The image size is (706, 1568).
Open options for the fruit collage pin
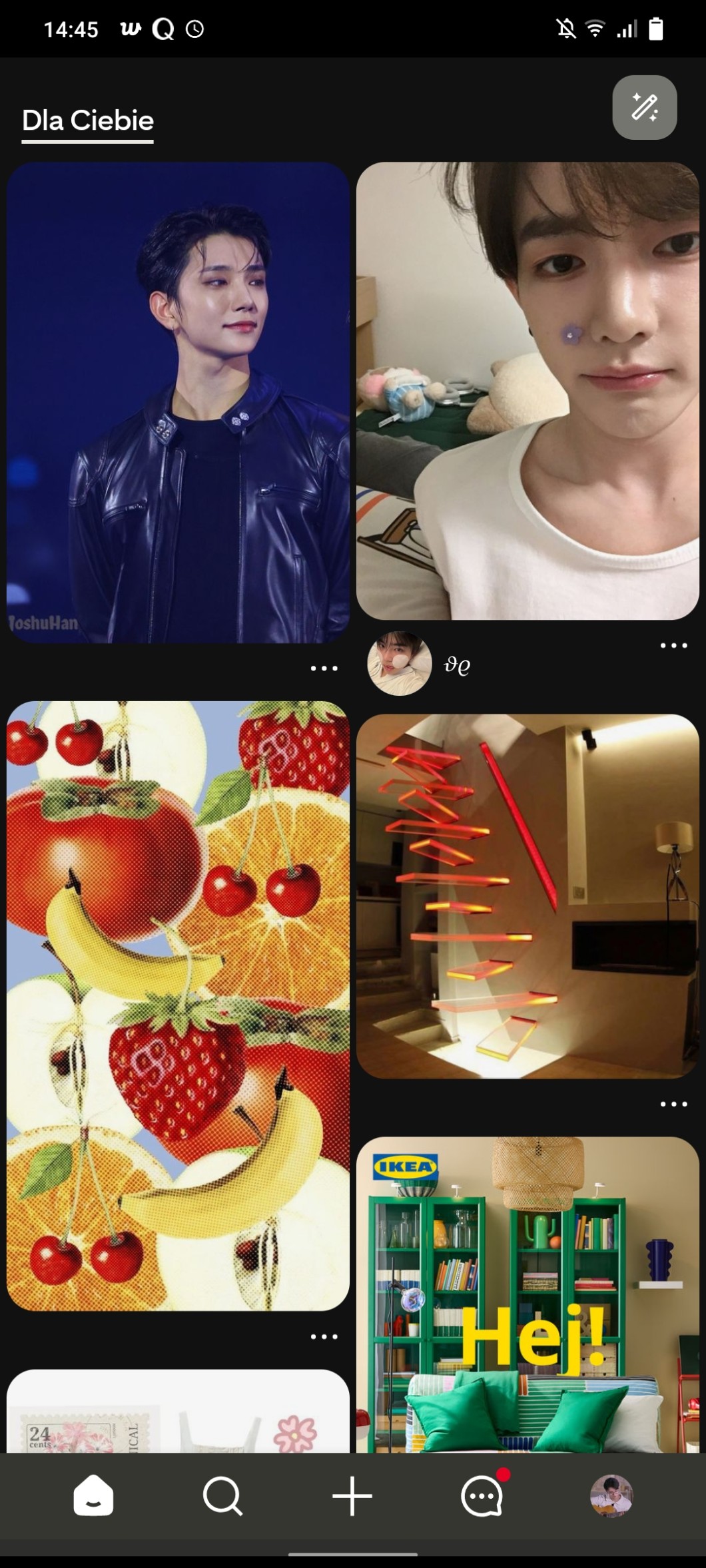(x=324, y=1336)
